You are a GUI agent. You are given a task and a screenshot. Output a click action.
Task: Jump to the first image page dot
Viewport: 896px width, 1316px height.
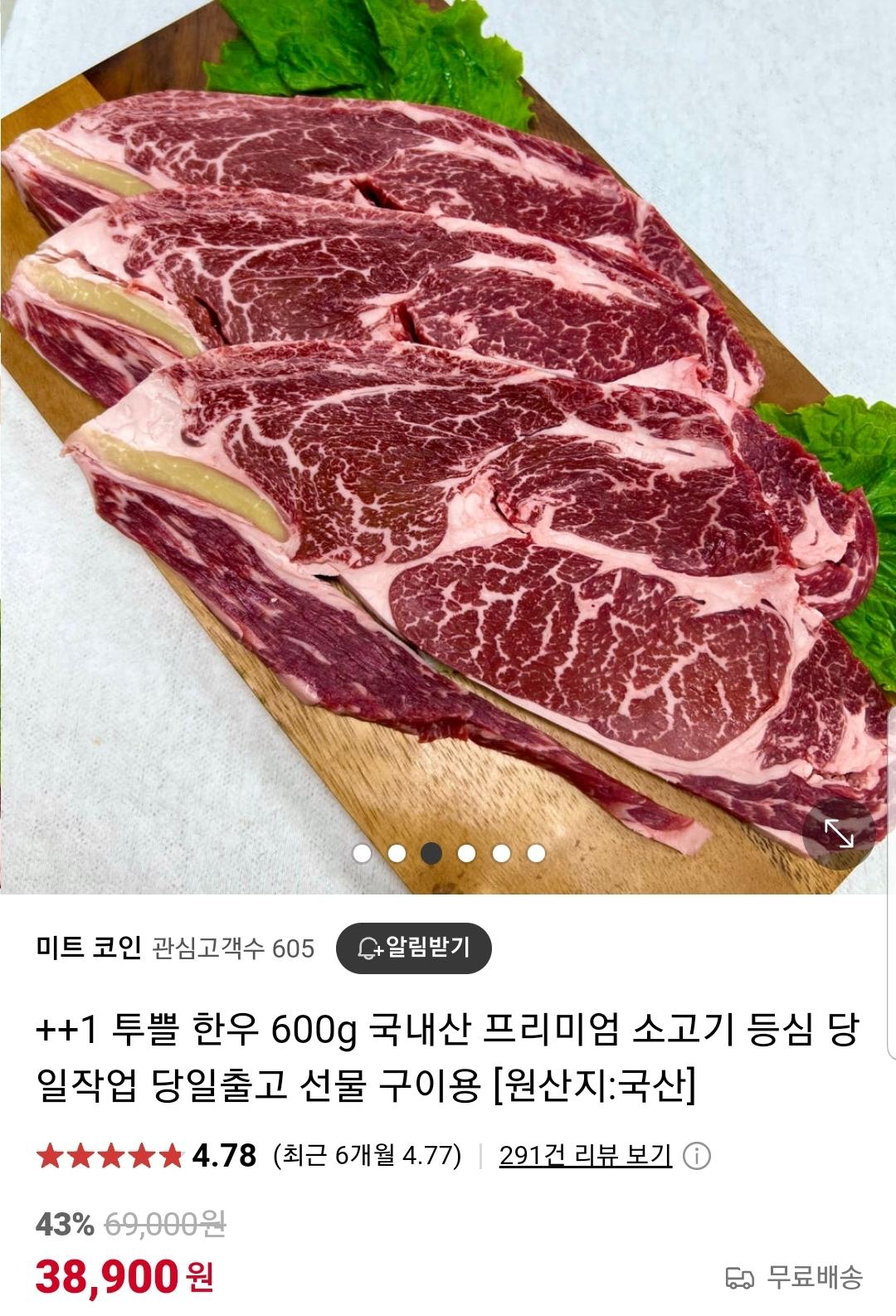click(x=362, y=853)
